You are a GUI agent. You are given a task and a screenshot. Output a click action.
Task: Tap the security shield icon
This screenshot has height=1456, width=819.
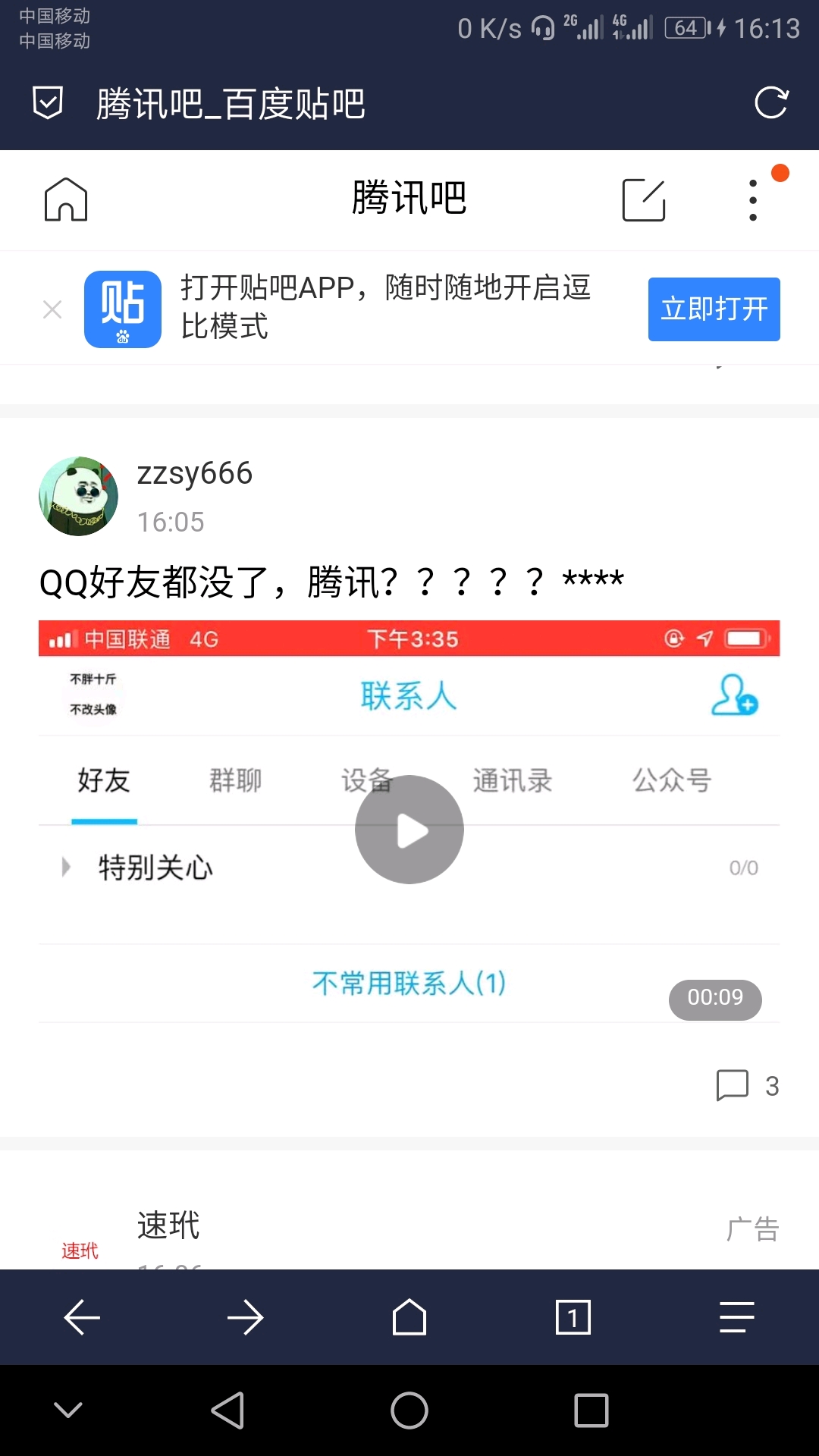pyautogui.click(x=48, y=103)
